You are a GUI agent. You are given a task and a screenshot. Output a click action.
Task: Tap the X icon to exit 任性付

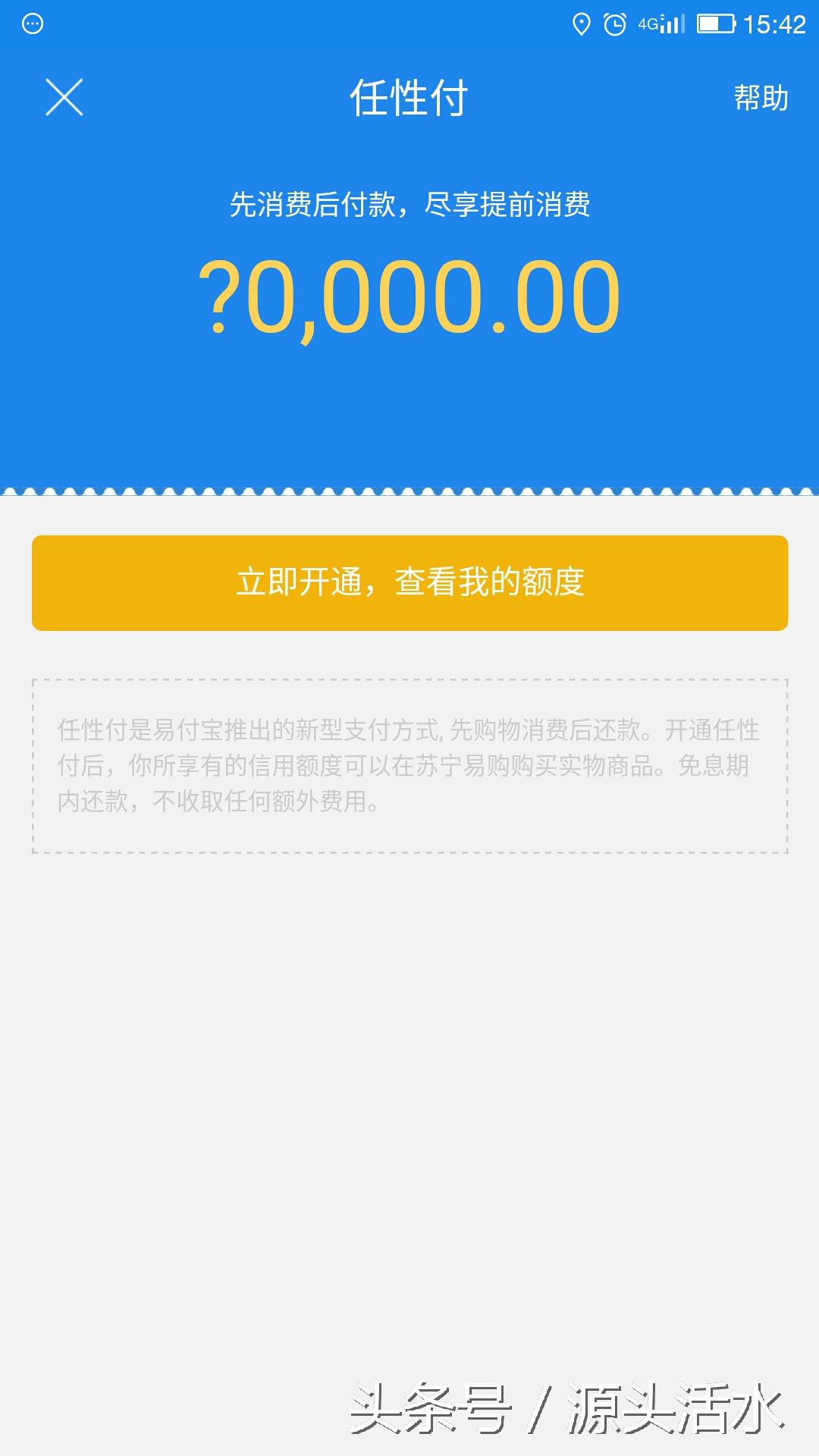coord(64,99)
